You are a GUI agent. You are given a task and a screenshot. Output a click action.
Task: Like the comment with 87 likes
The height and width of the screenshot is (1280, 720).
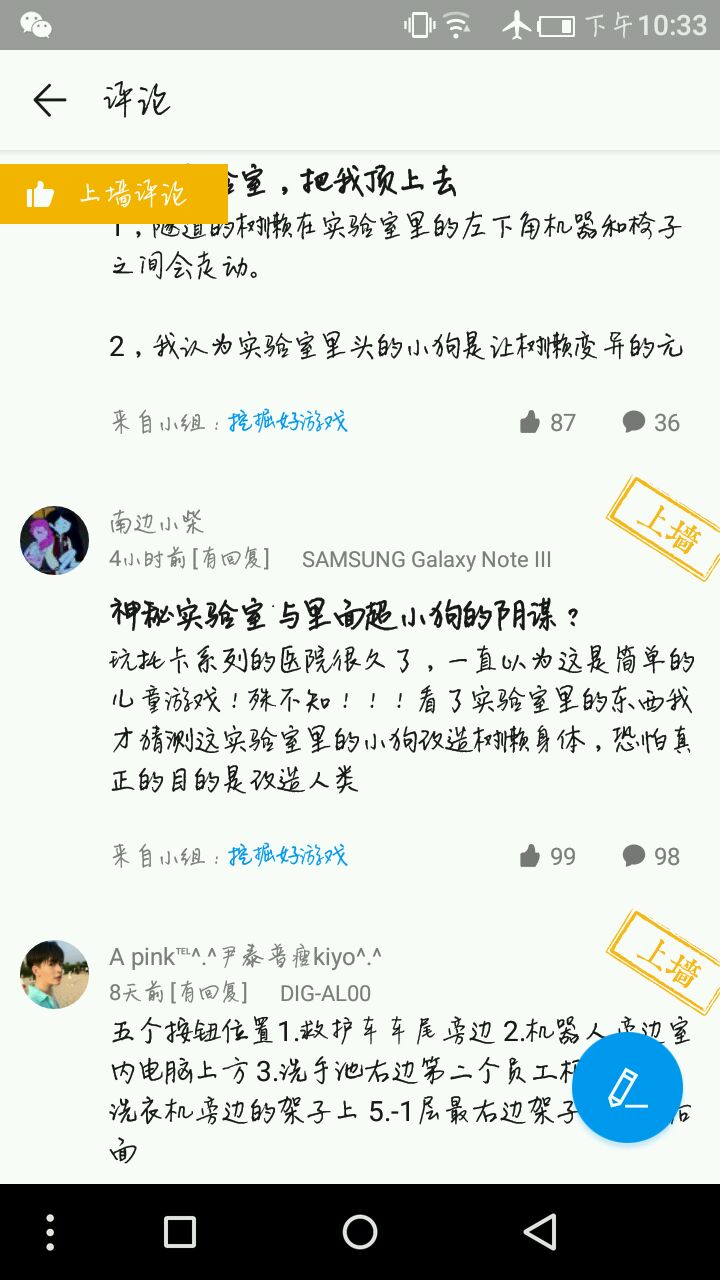point(531,422)
